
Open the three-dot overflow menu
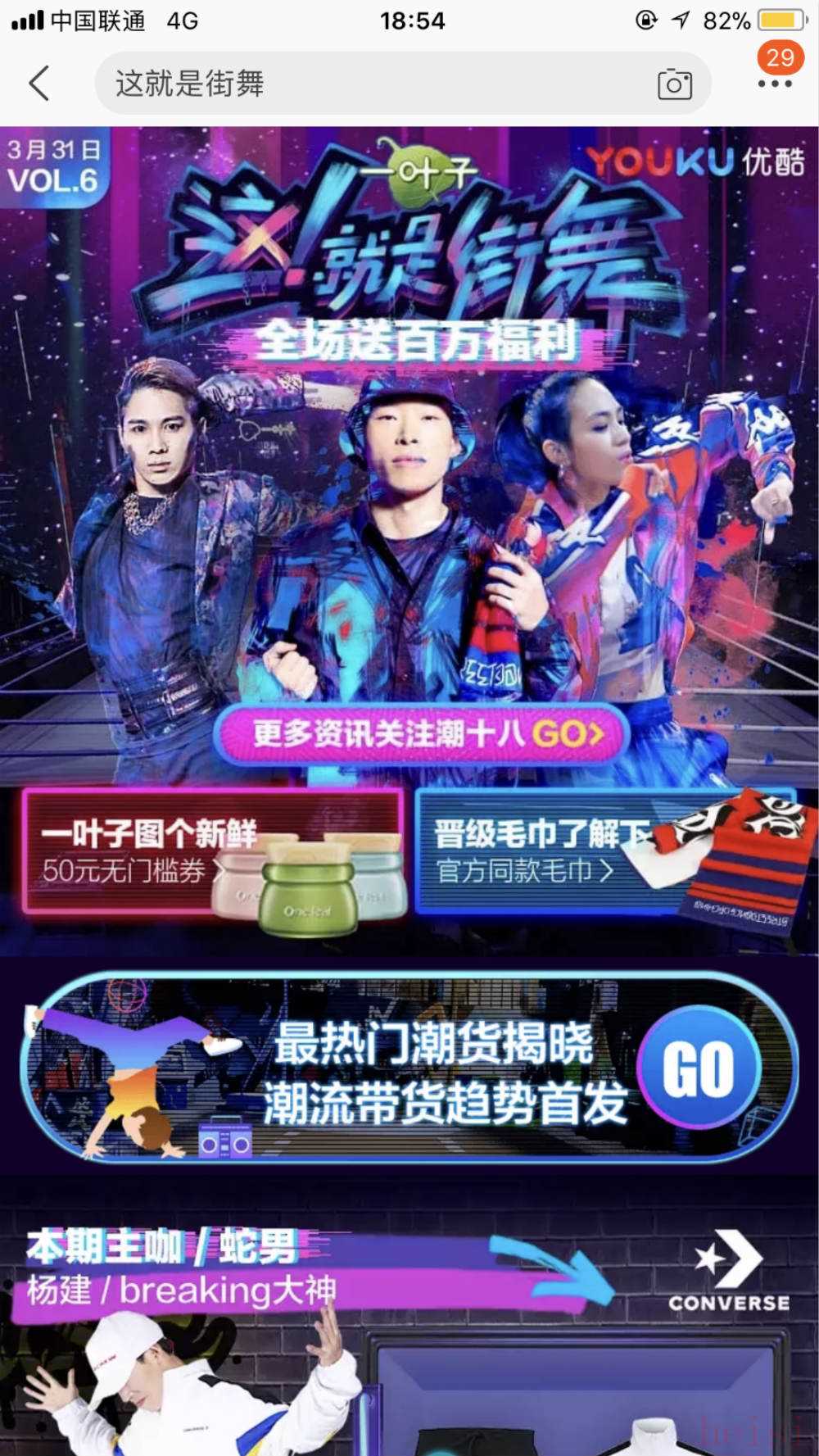point(774,84)
